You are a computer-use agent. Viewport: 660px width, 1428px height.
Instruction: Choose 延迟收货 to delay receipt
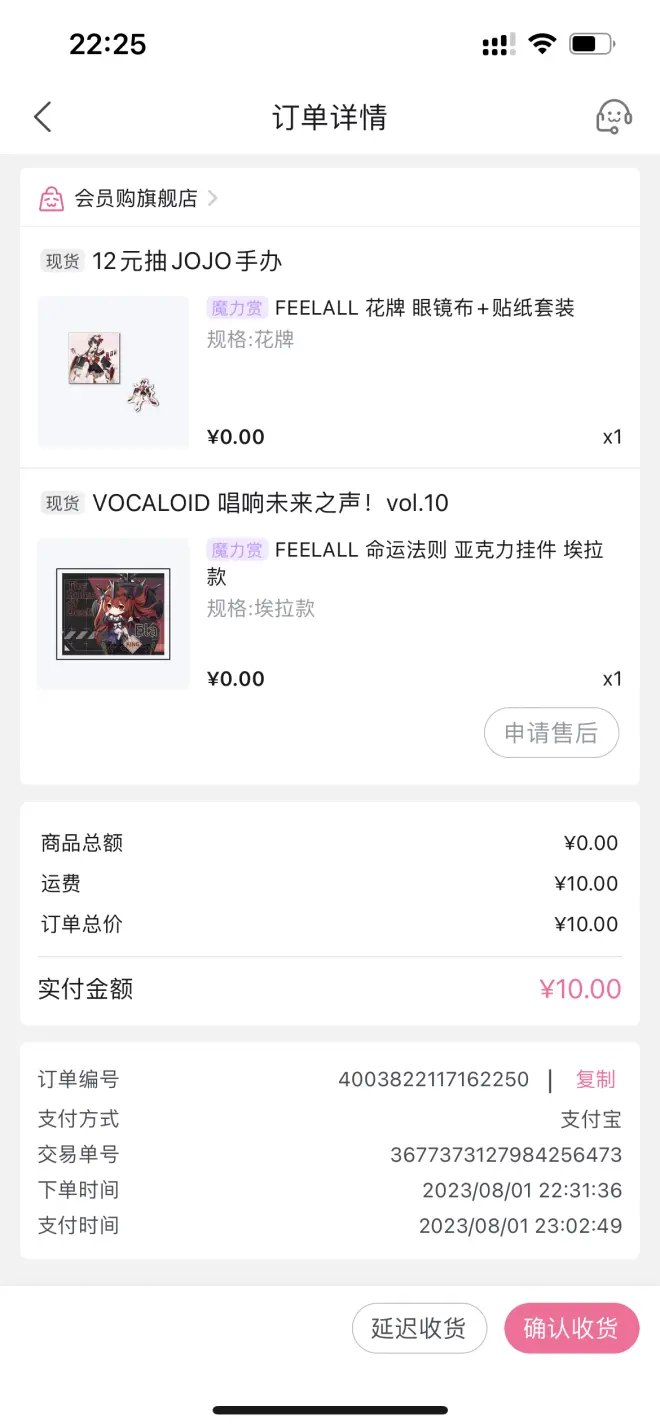tap(419, 1328)
